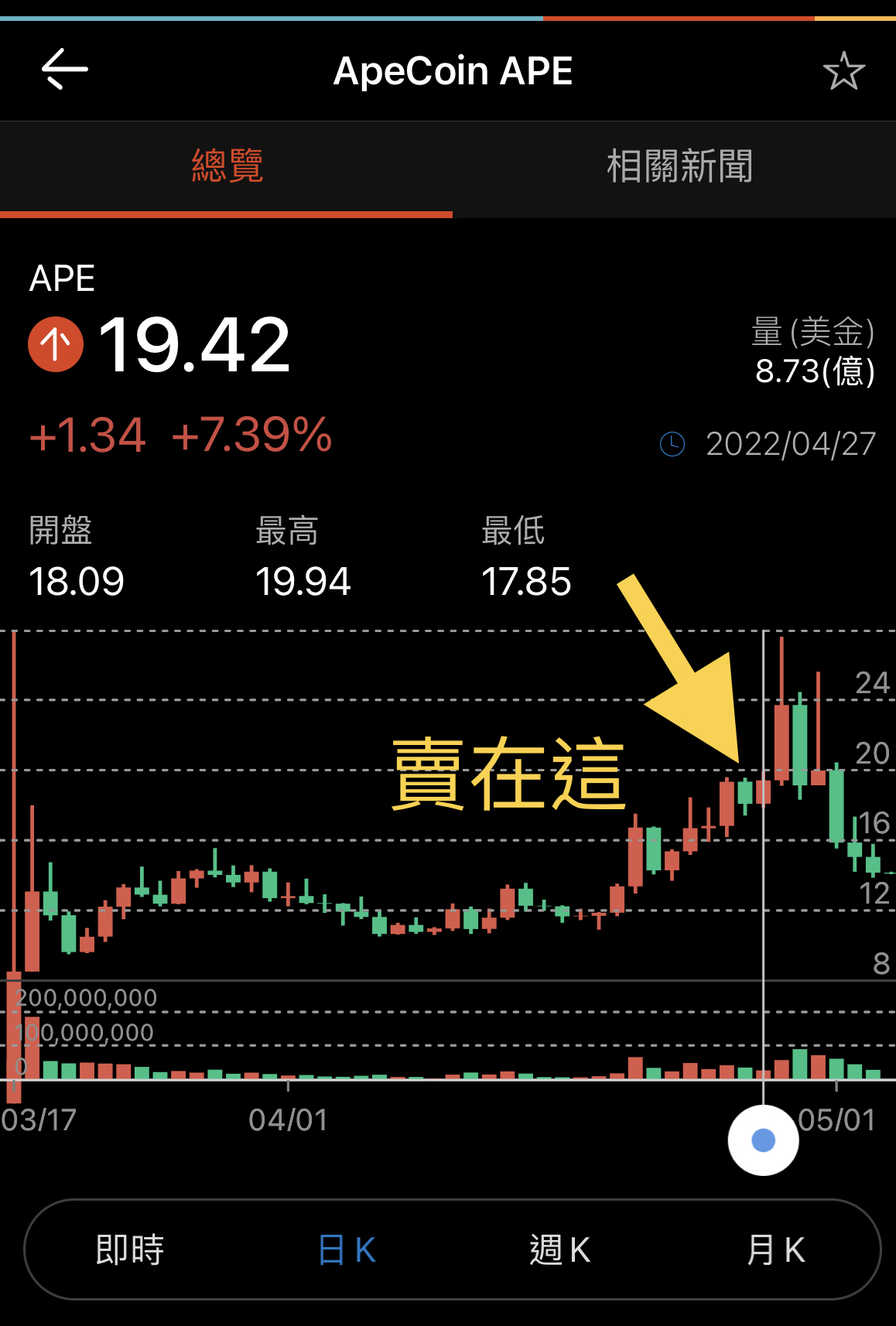The width and height of the screenshot is (896, 1326).
Task: Select the 即時 chart view
Action: (x=130, y=1249)
